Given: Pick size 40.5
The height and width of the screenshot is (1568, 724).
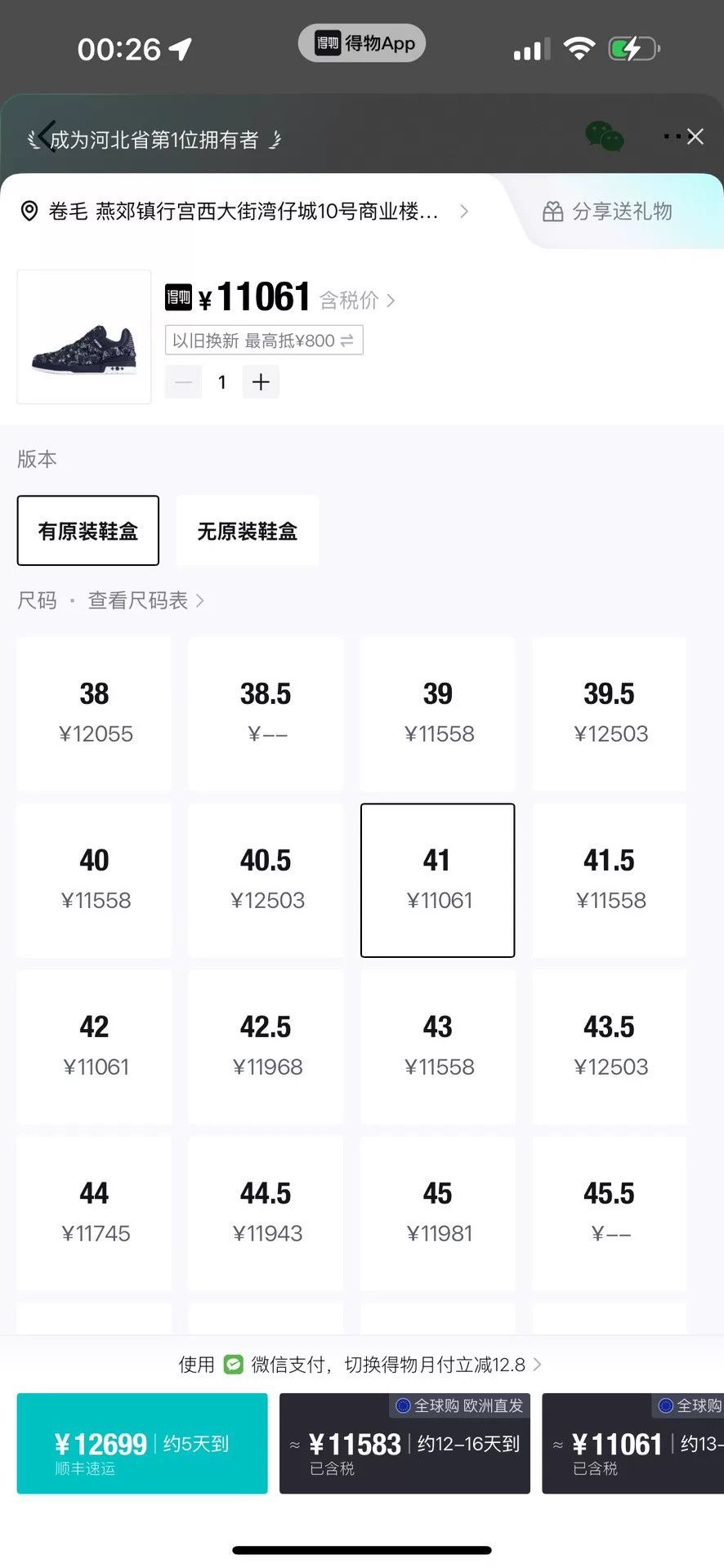Looking at the screenshot, I should click(266, 880).
